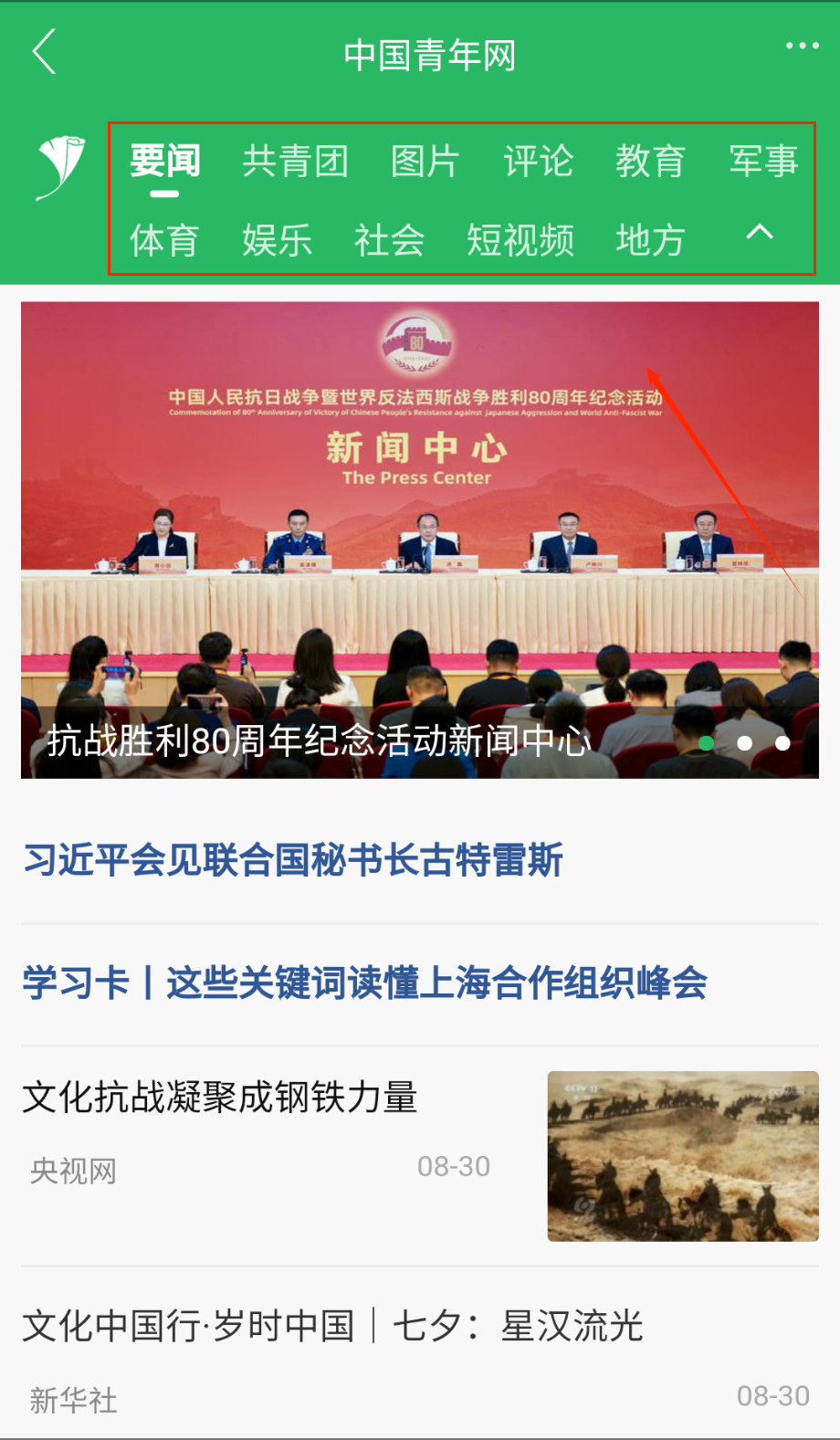This screenshot has width=840, height=1440.
Task: Tap the last carousel page indicator dot
Action: pos(782,743)
